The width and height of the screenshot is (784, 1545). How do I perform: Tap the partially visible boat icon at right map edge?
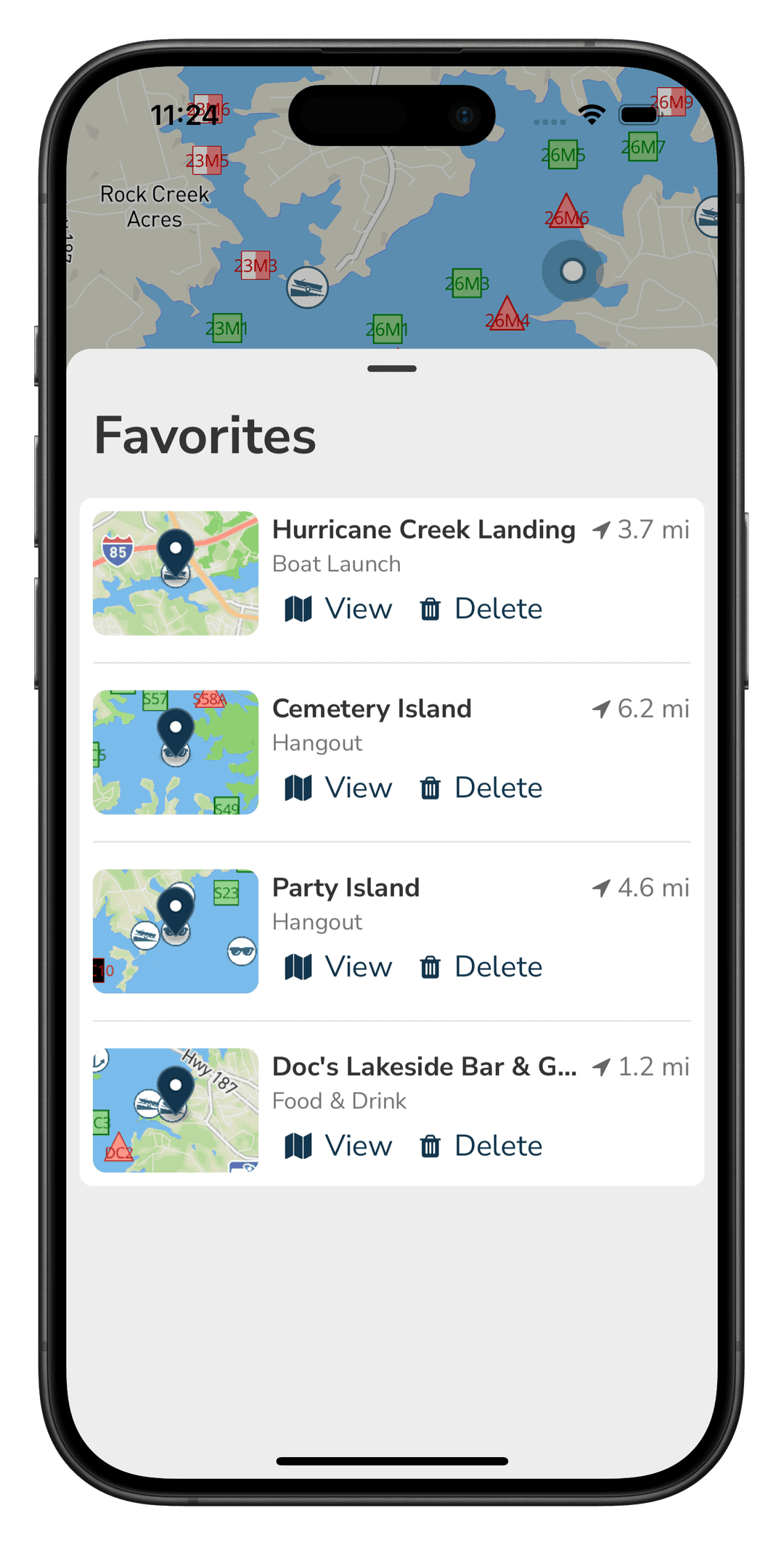point(709,215)
